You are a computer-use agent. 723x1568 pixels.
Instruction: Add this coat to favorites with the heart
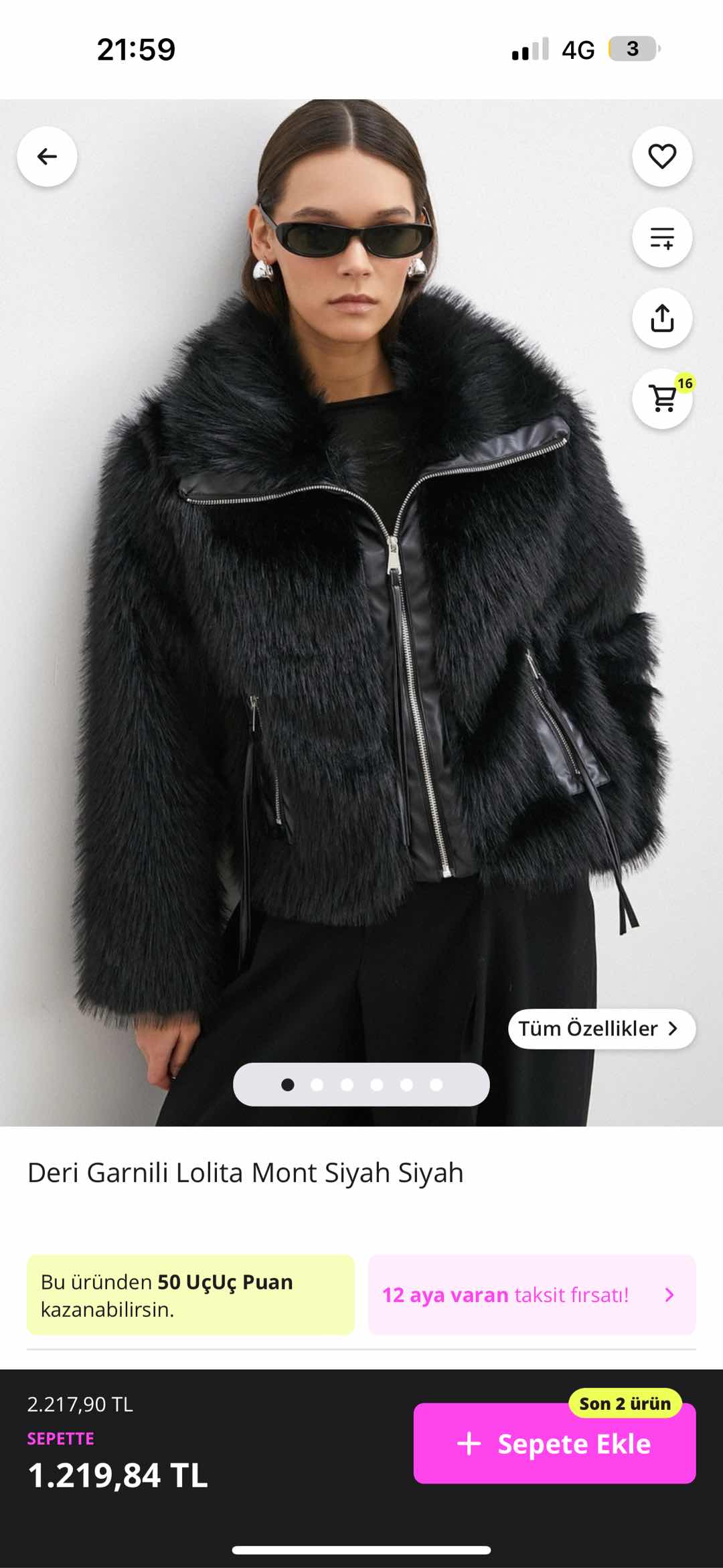[662, 157]
